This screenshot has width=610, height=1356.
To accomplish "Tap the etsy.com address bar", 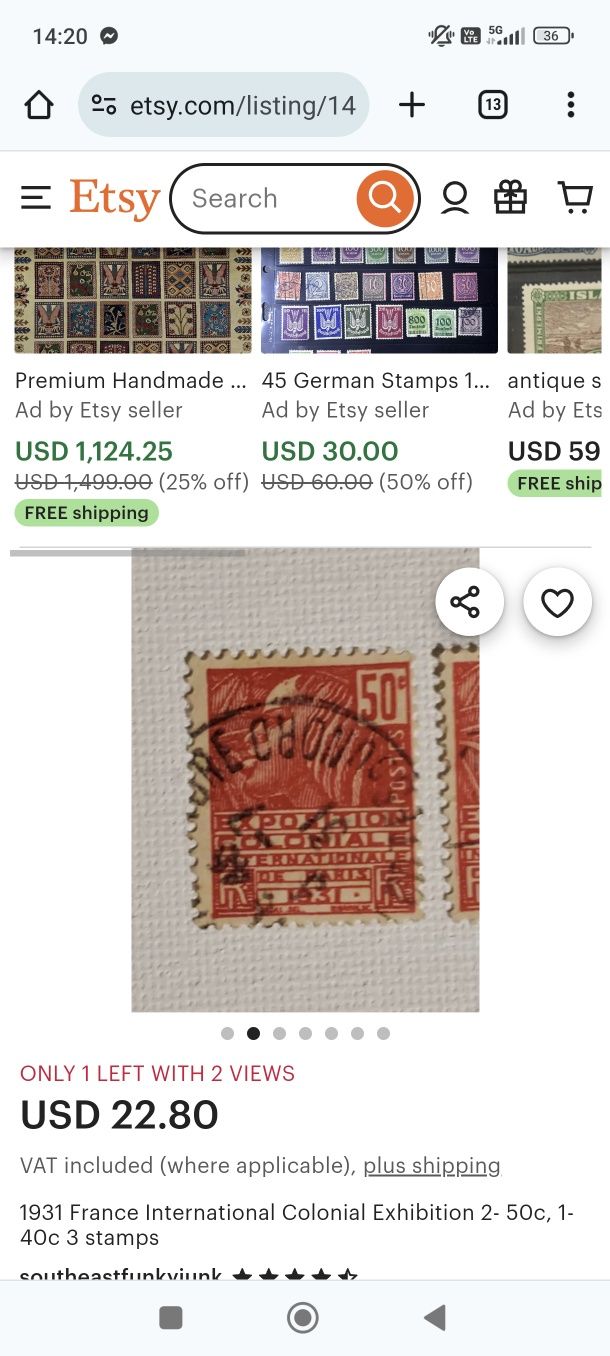I will tap(224, 105).
